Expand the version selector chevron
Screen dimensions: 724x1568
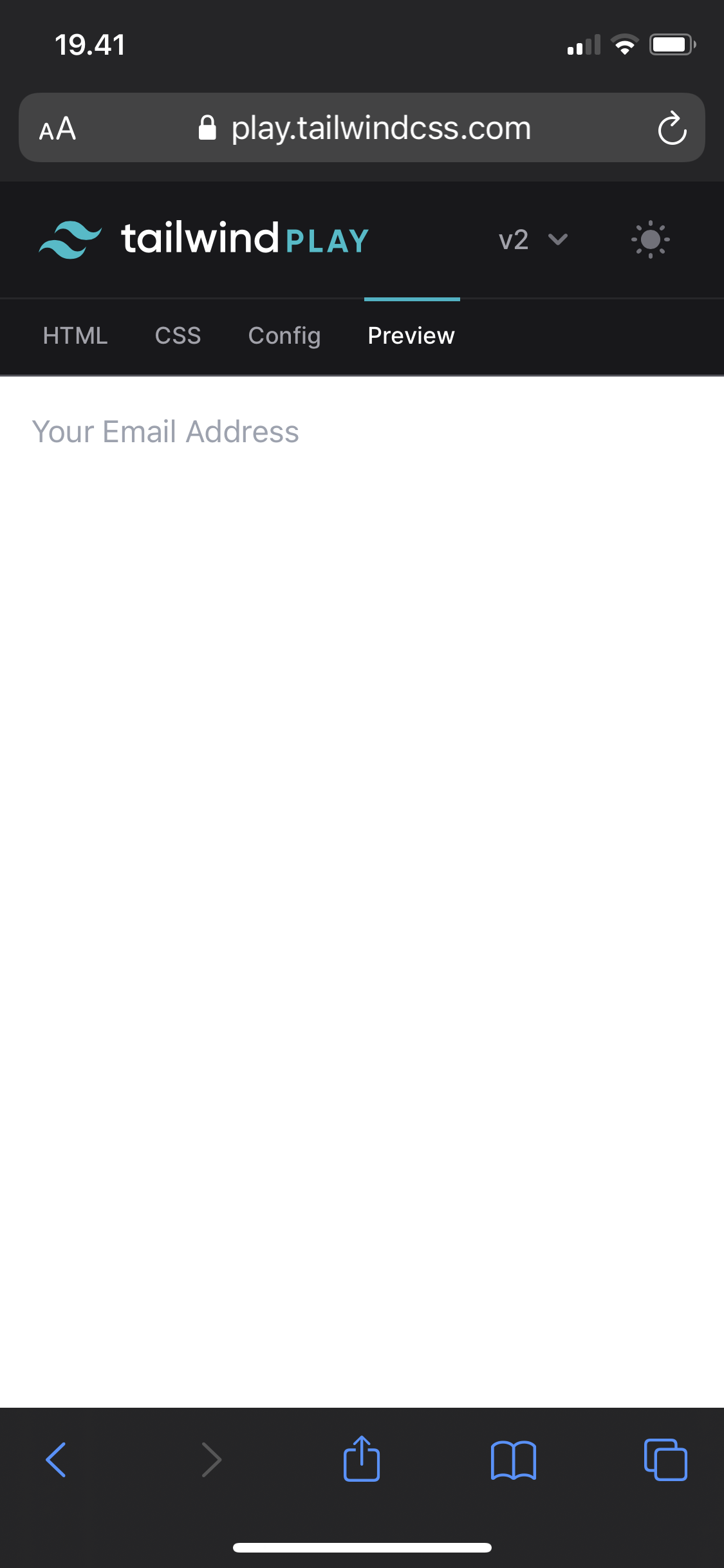557,239
